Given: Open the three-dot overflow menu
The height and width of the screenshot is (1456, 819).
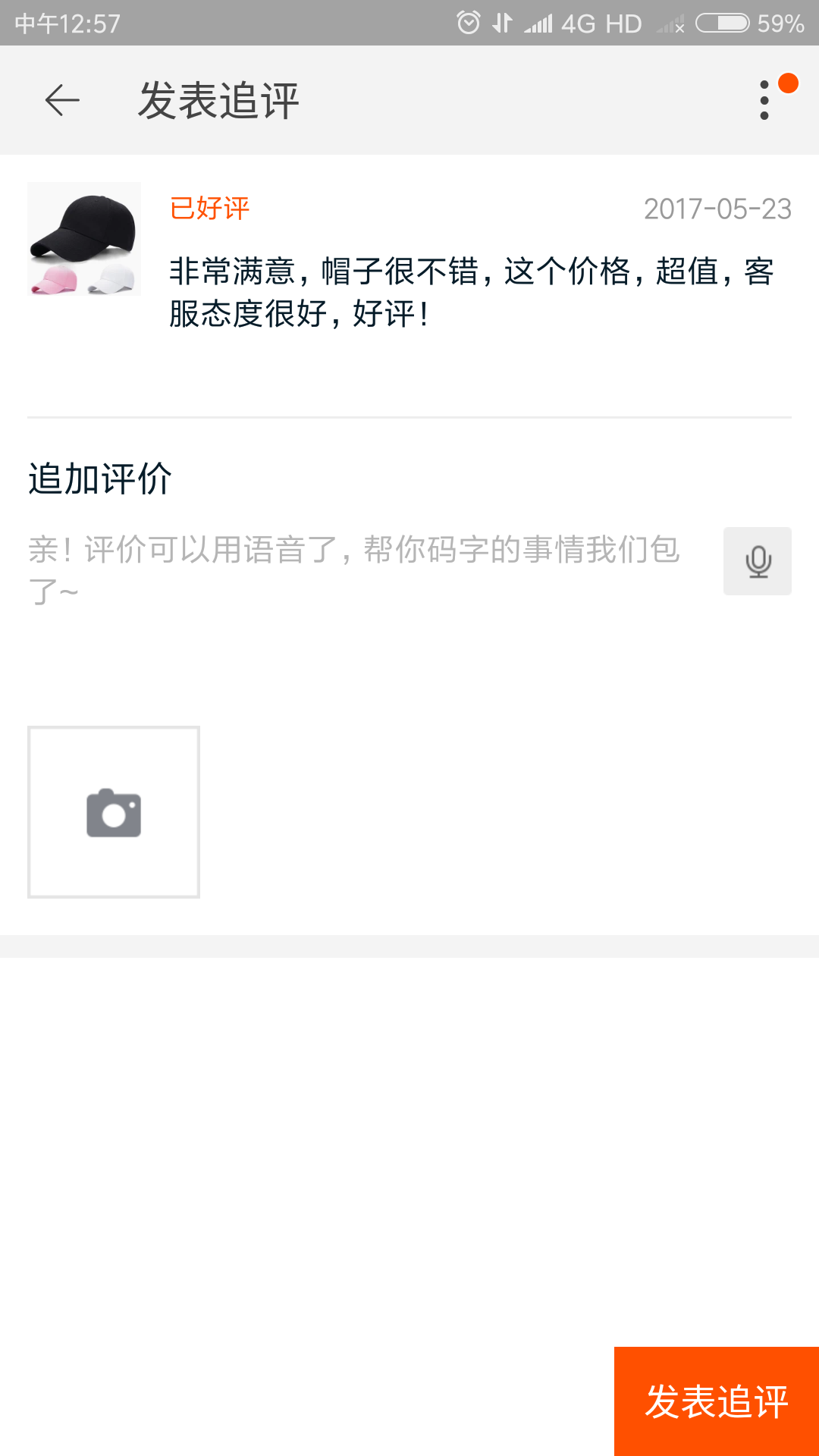Looking at the screenshot, I should pyautogui.click(x=764, y=100).
